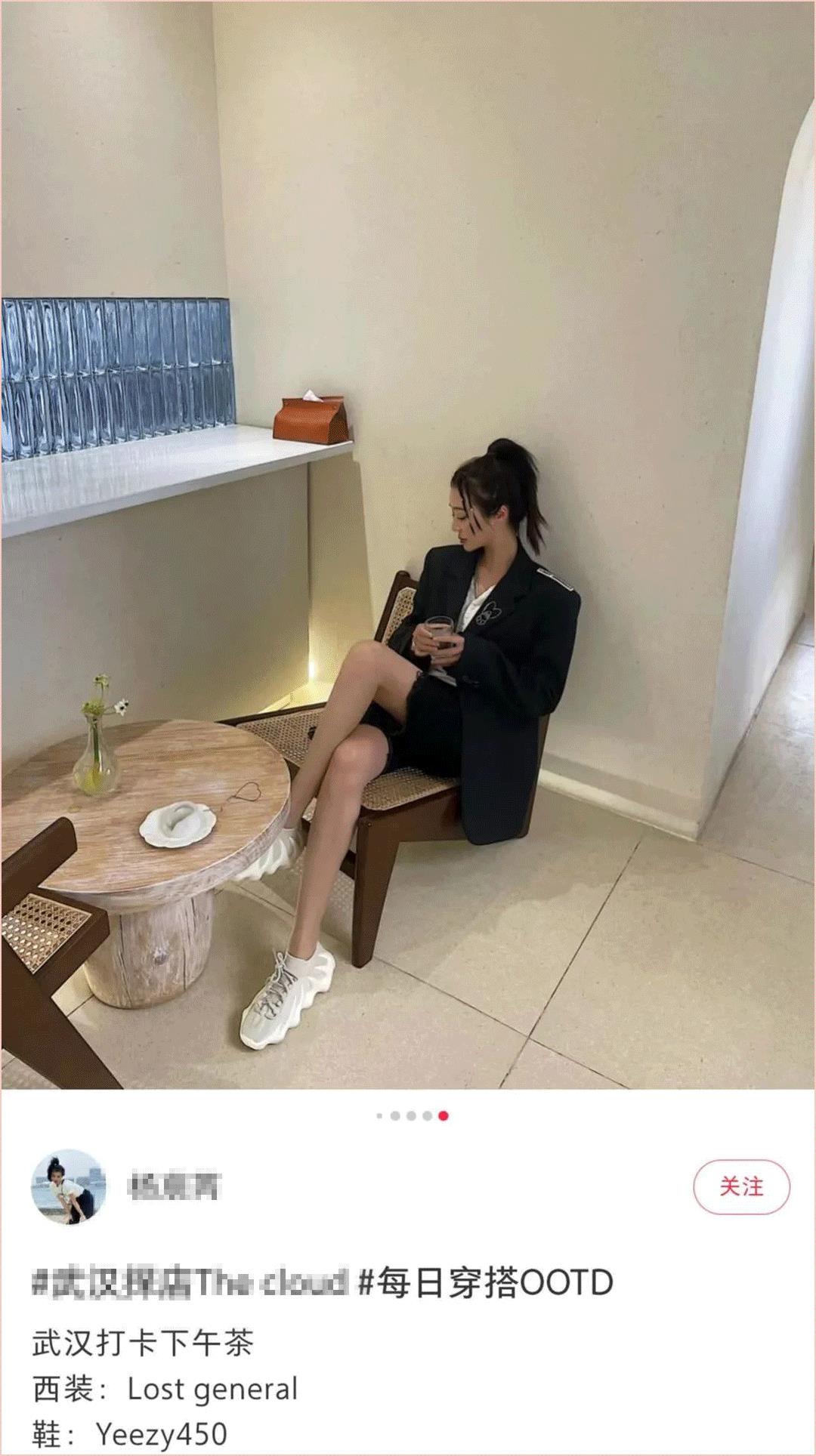Open the post author's avatar
This screenshot has height=1456, width=816.
coord(67,1187)
